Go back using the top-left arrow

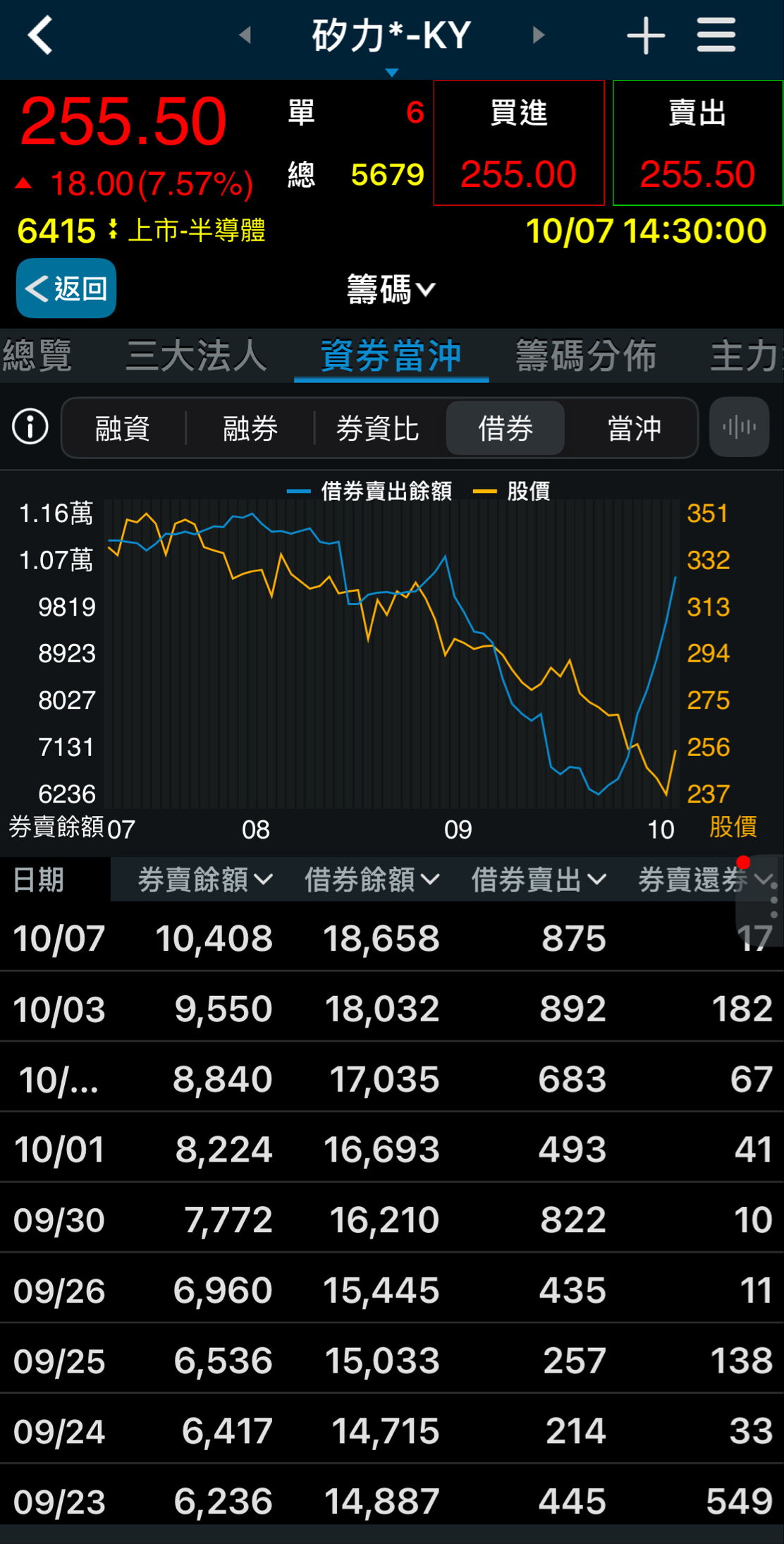pyautogui.click(x=40, y=35)
